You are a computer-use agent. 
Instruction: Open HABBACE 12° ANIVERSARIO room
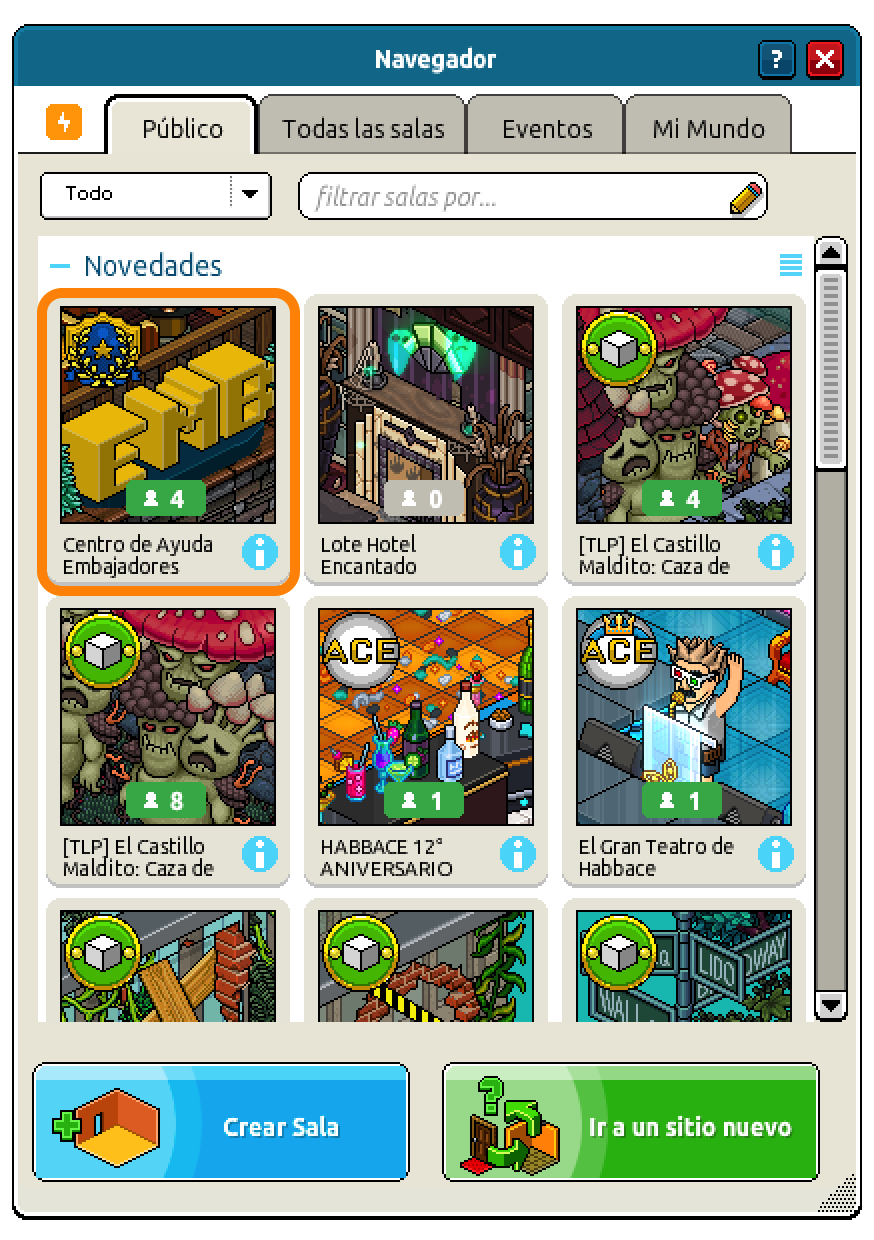pos(425,716)
